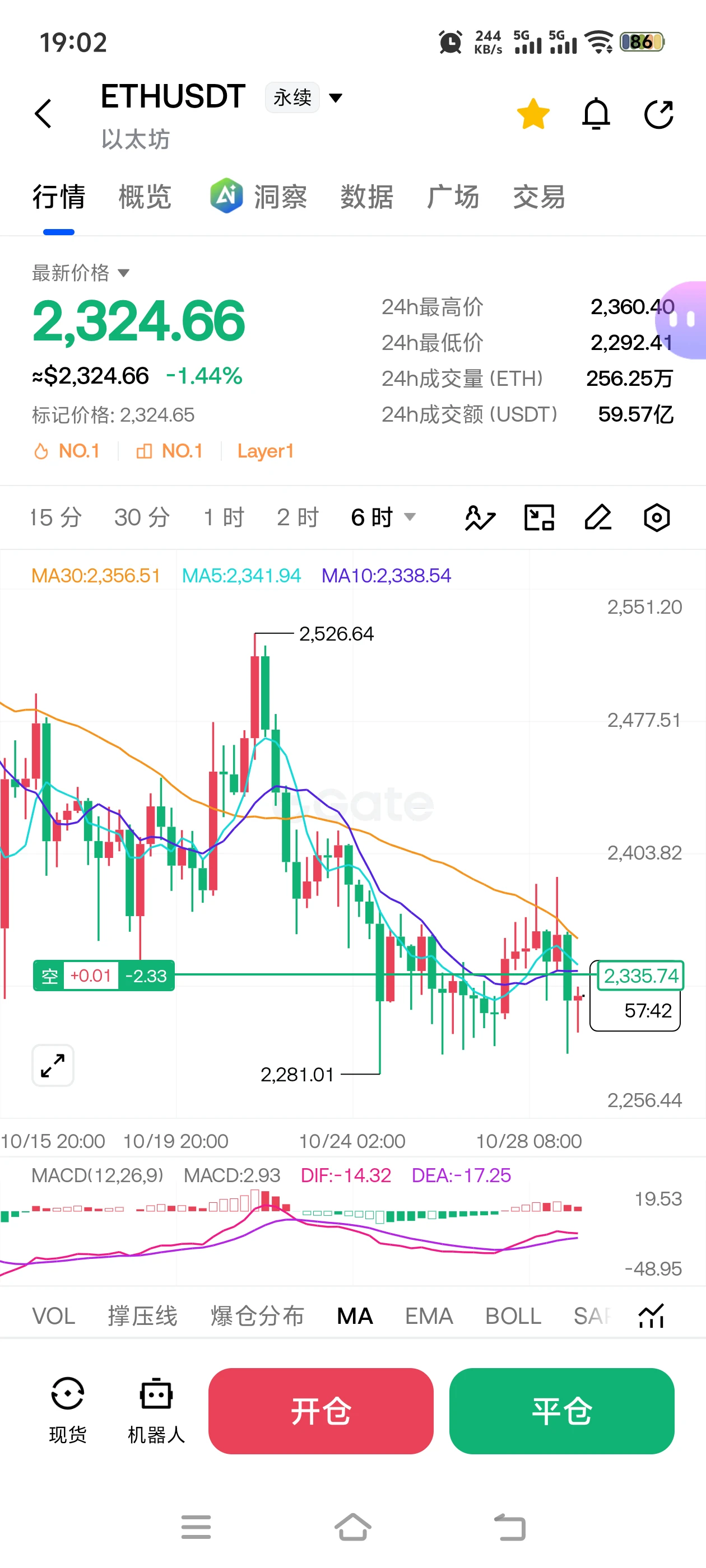Select the 30 分 chart interval
The width and height of the screenshot is (706, 1568).
(142, 517)
